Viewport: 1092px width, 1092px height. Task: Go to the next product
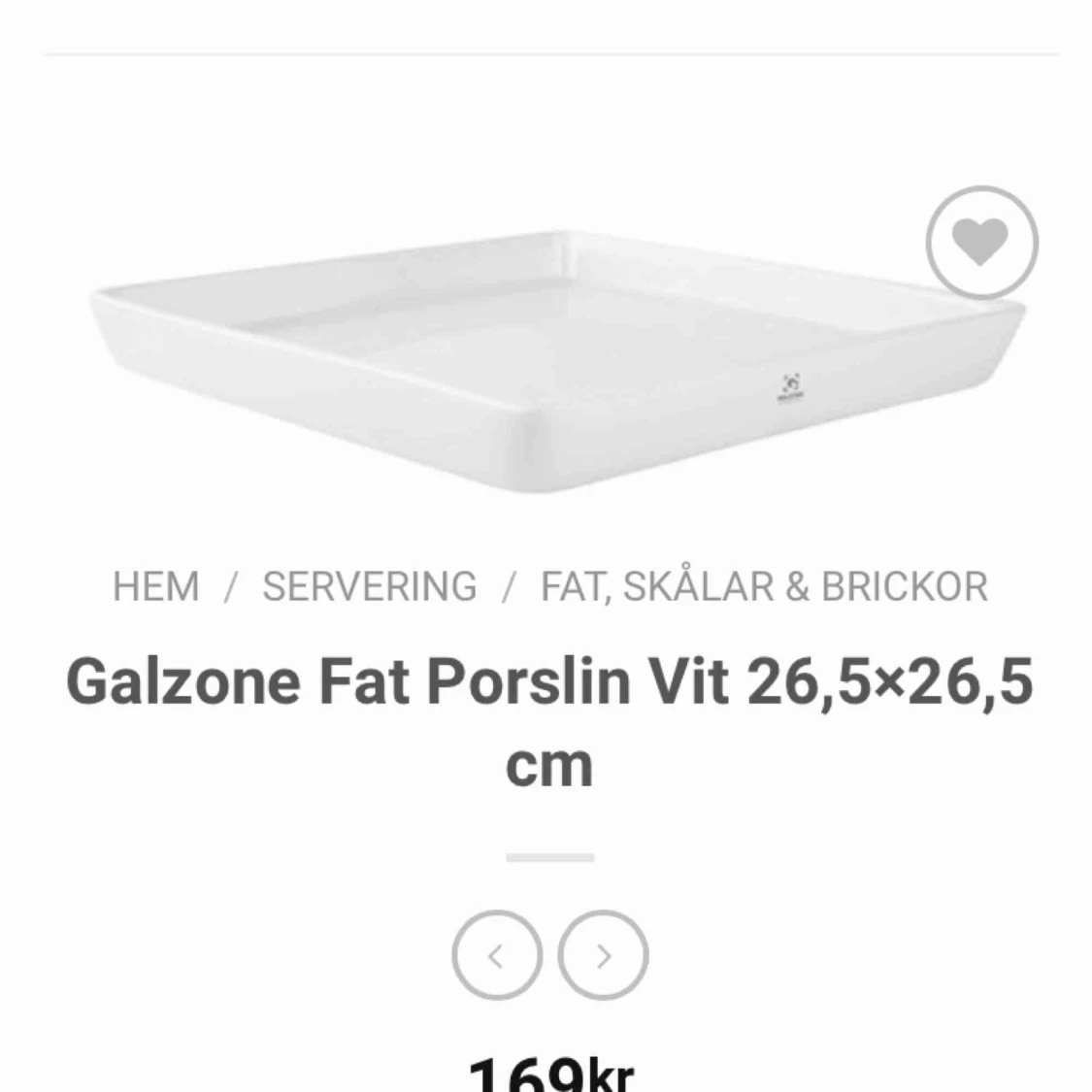(603, 956)
